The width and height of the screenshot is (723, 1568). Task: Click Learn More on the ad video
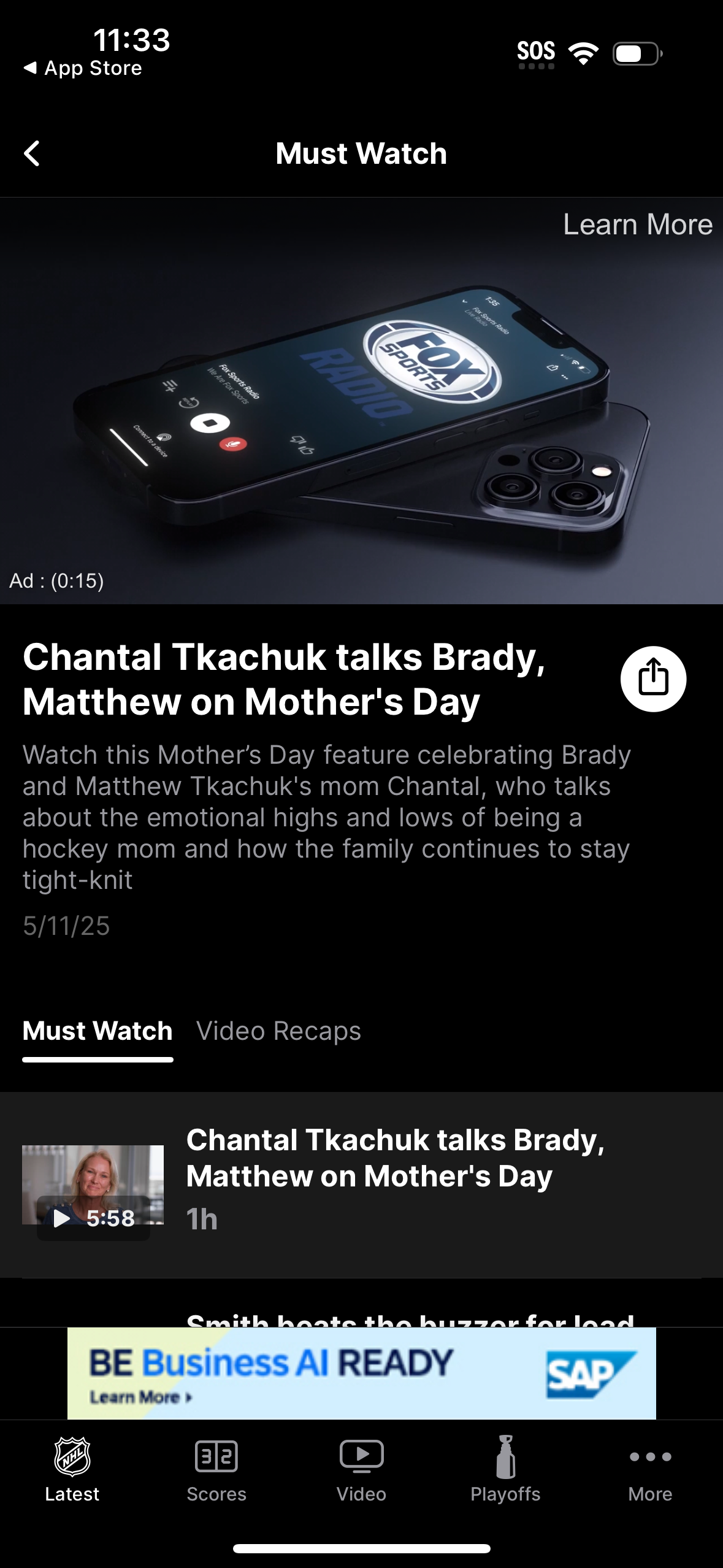[x=637, y=225]
